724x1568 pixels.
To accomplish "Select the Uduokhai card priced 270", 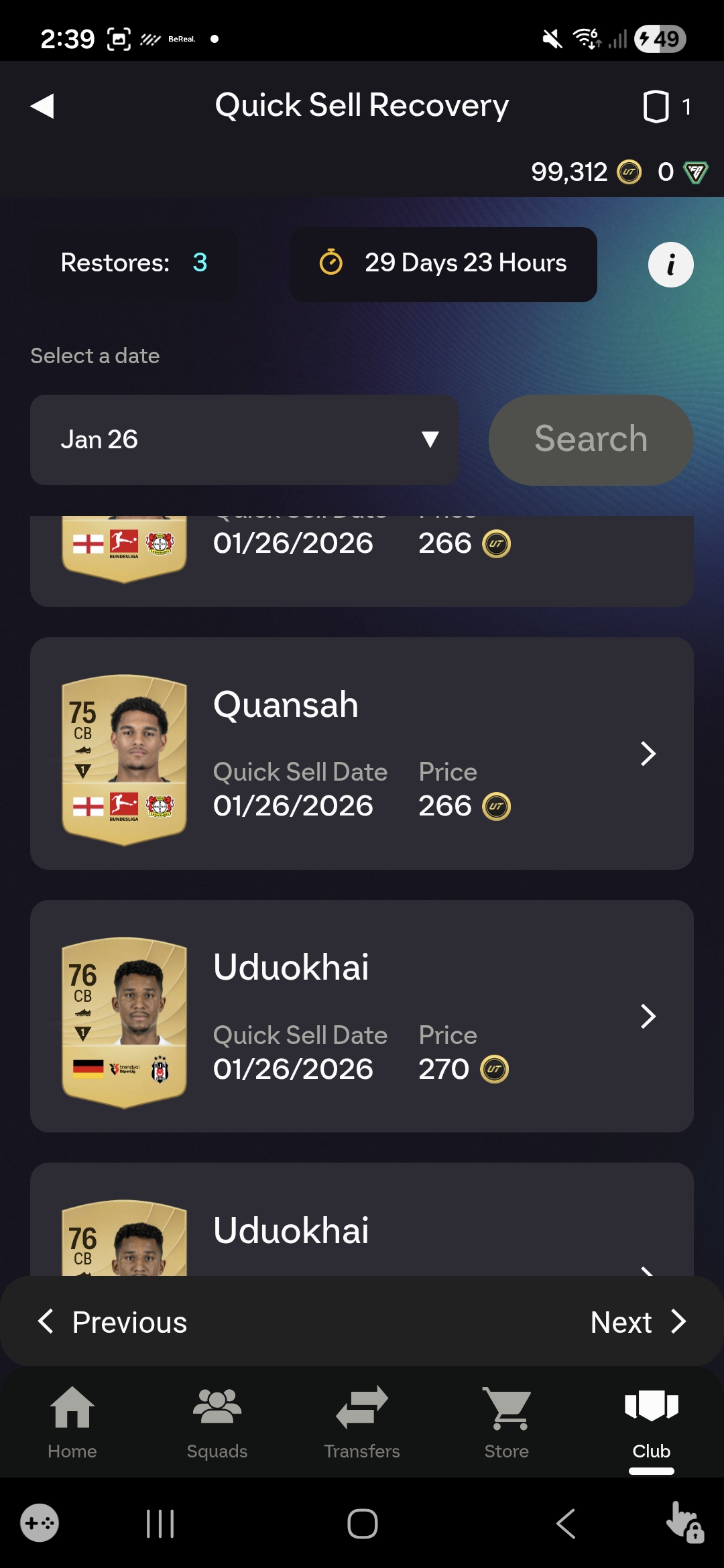I will (x=362, y=1016).
